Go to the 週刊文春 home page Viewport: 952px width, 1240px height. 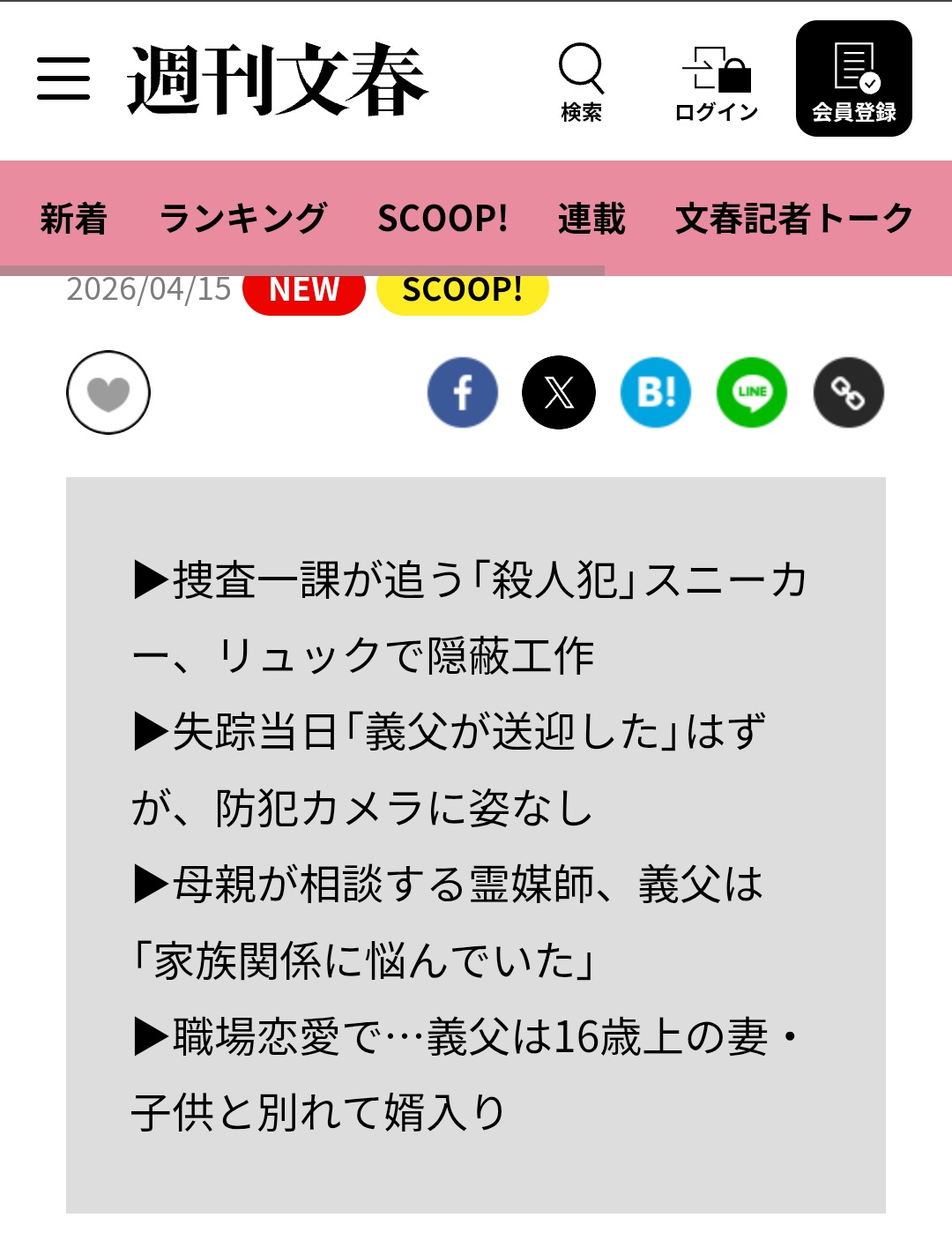click(277, 79)
